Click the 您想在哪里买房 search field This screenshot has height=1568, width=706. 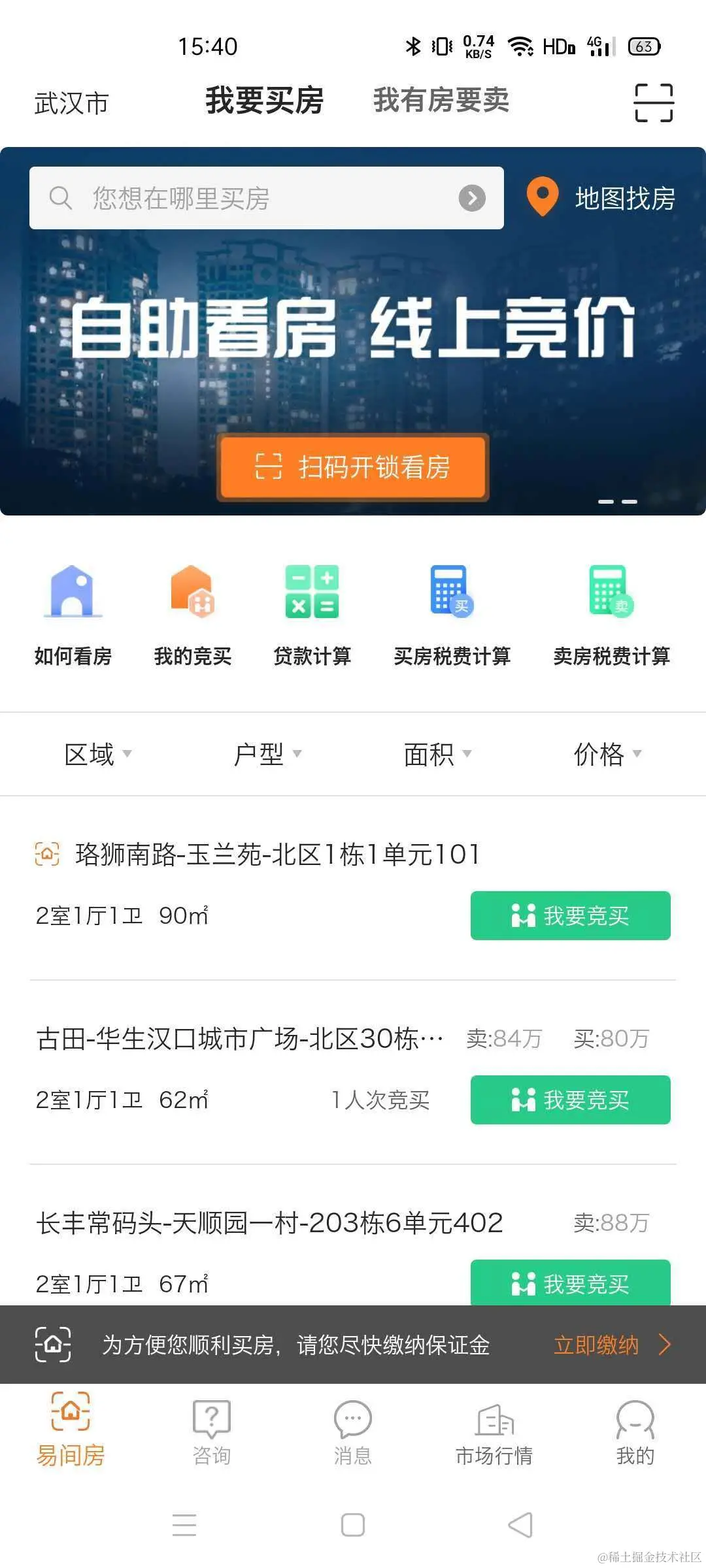pos(261,197)
